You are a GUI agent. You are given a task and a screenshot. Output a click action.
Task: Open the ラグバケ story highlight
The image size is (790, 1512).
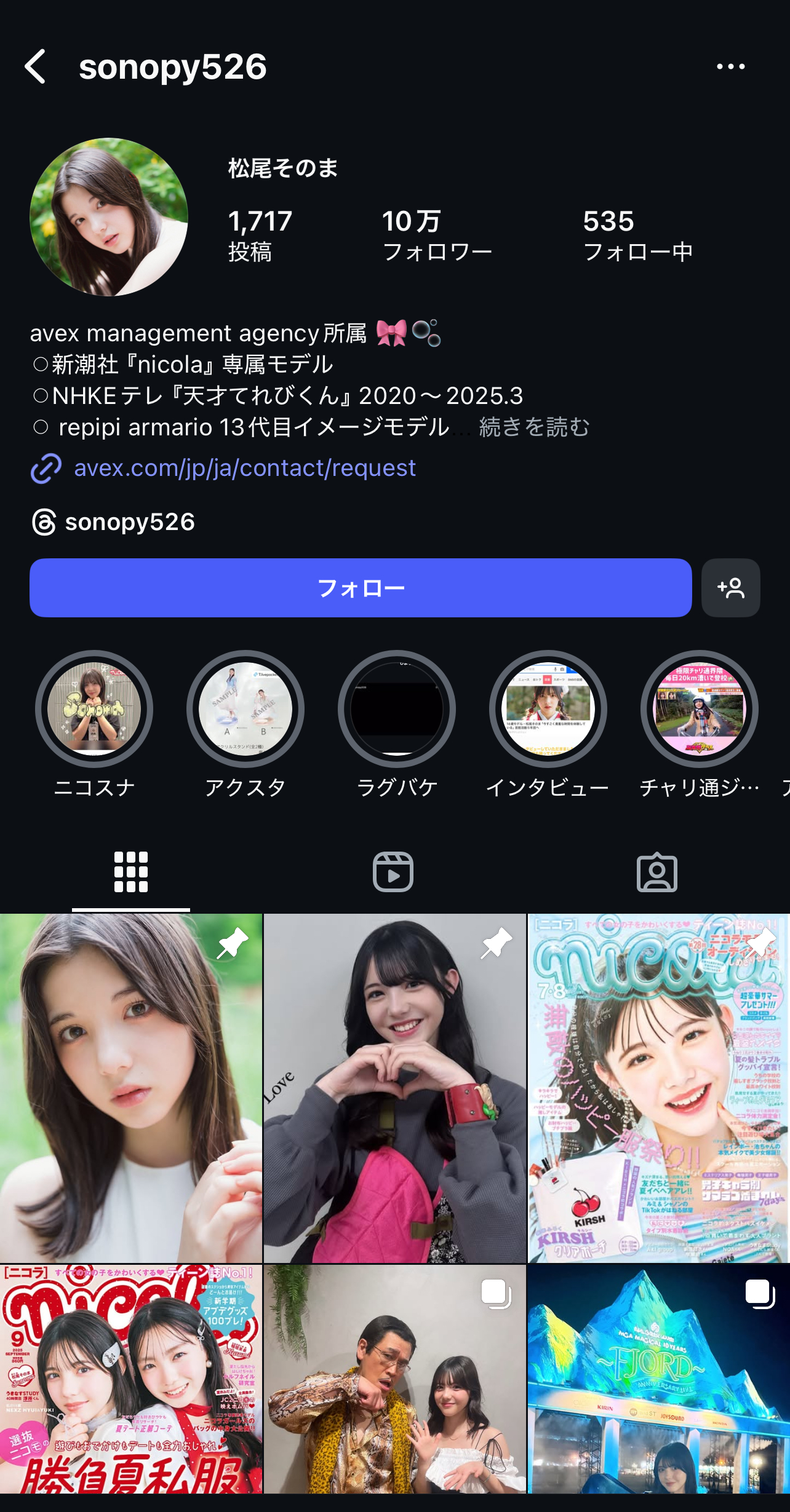coord(397,709)
